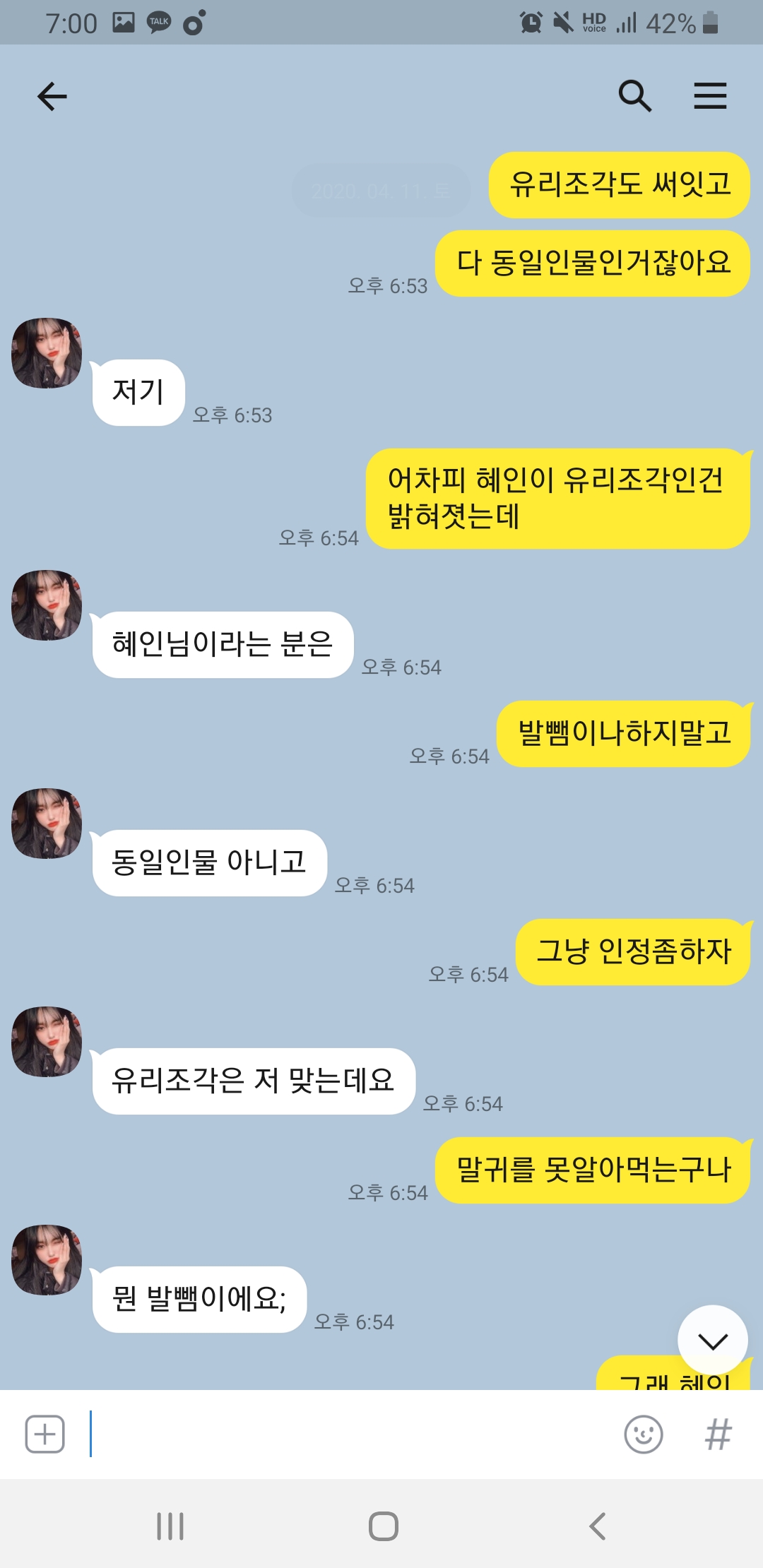Image resolution: width=763 pixels, height=1568 pixels.
Task: Open the system recent apps view
Action: [x=170, y=1526]
